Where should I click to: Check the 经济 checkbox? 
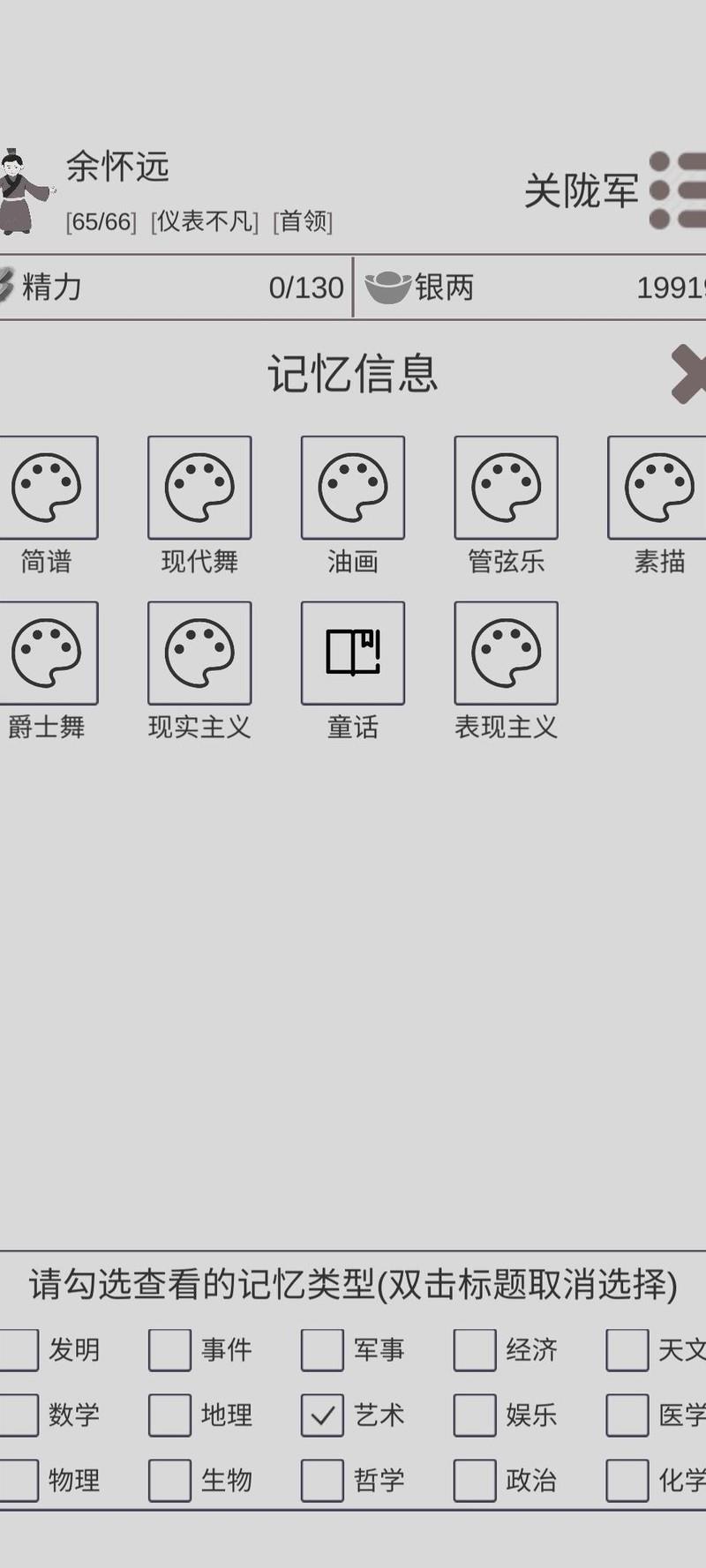(x=475, y=1349)
